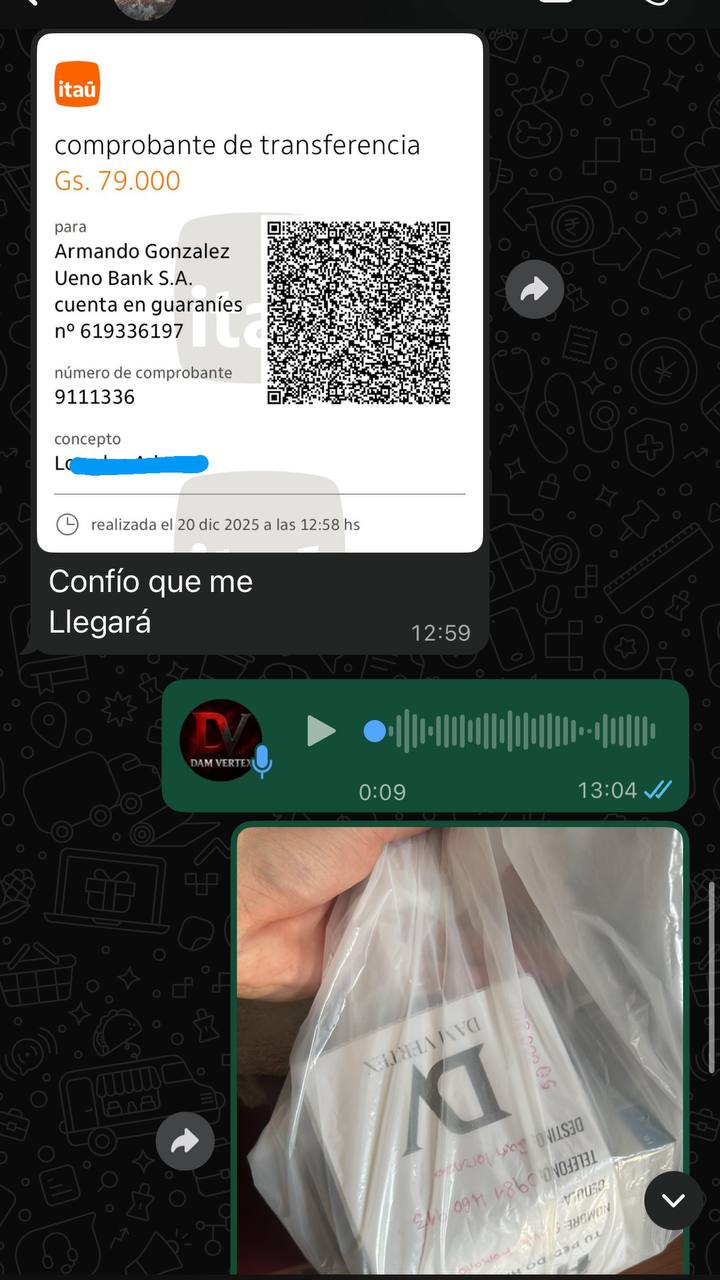The image size is (720, 1280).
Task: Play the 0:09 voice message
Action: [320, 731]
